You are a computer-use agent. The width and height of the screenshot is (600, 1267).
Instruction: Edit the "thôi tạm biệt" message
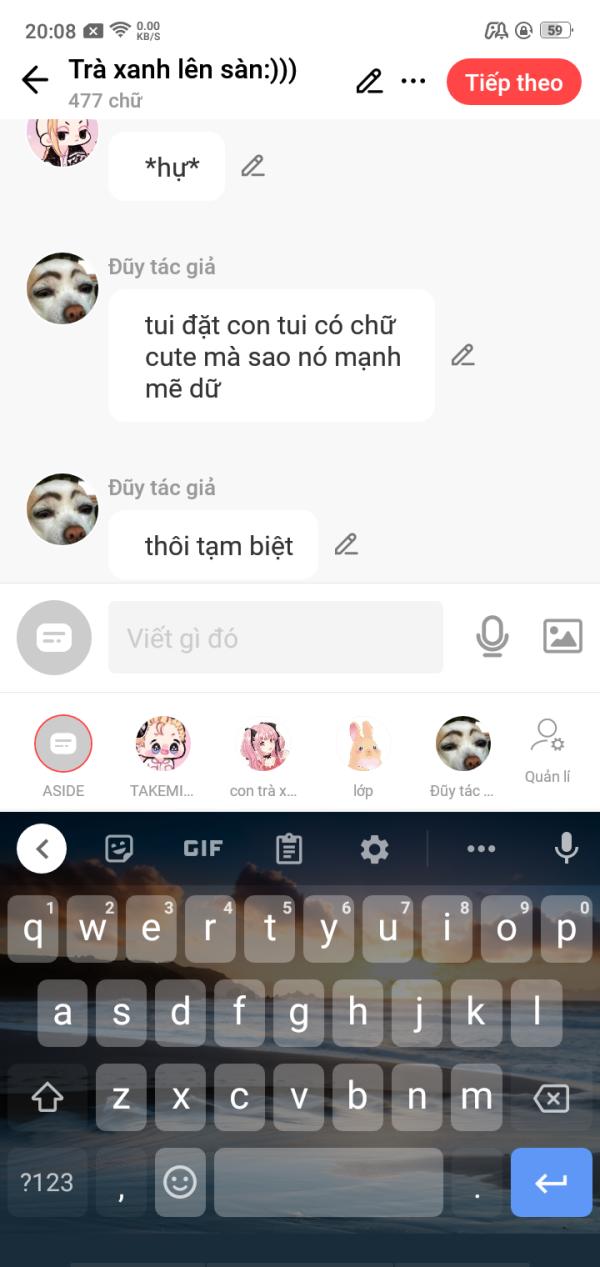click(x=346, y=545)
